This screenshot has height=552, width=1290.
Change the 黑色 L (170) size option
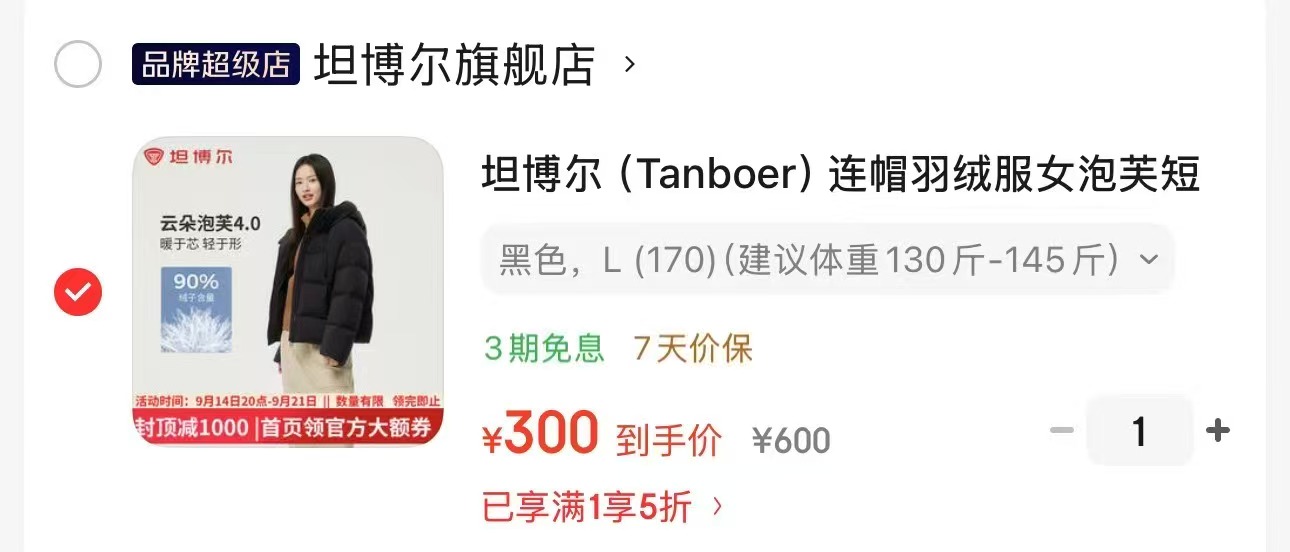828,260
